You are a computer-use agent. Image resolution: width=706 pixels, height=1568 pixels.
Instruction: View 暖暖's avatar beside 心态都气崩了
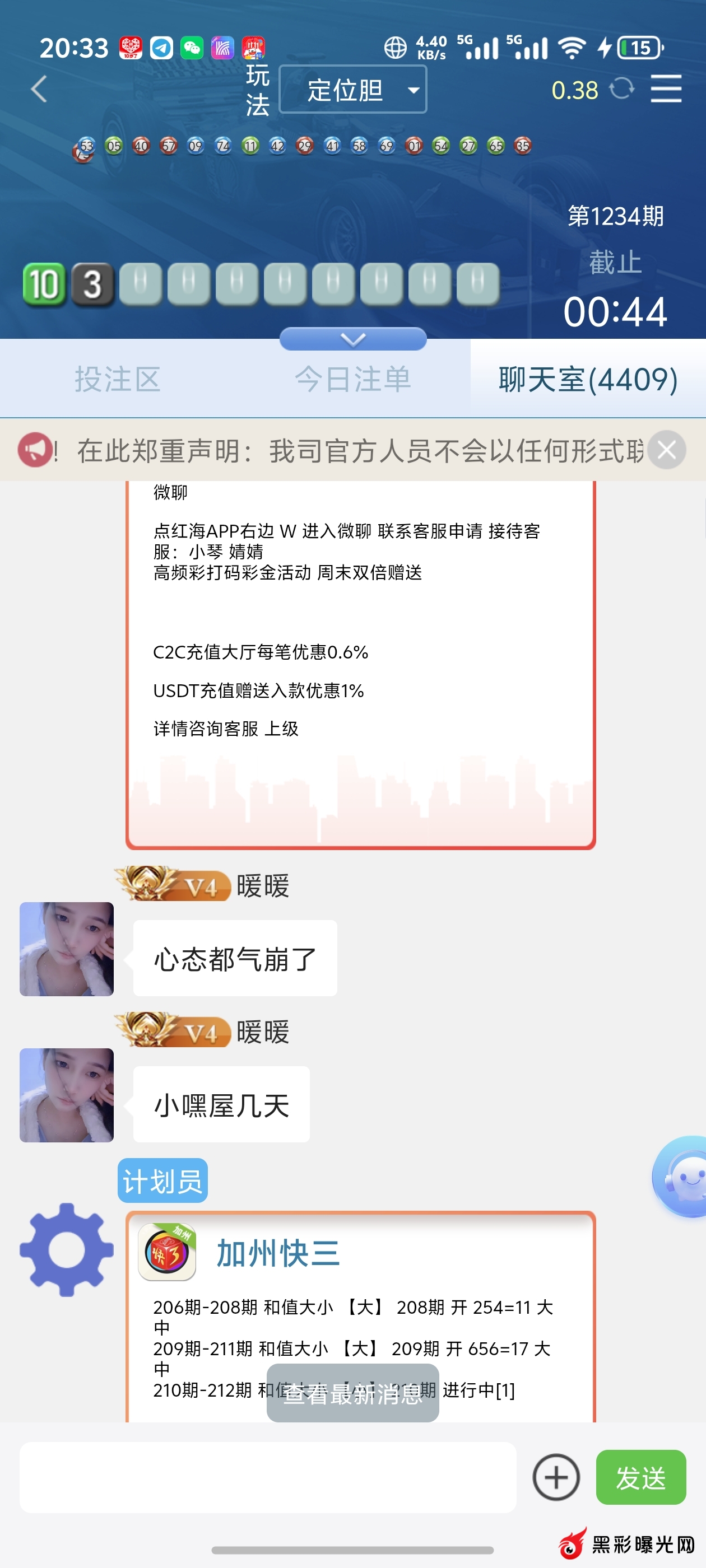coord(66,948)
